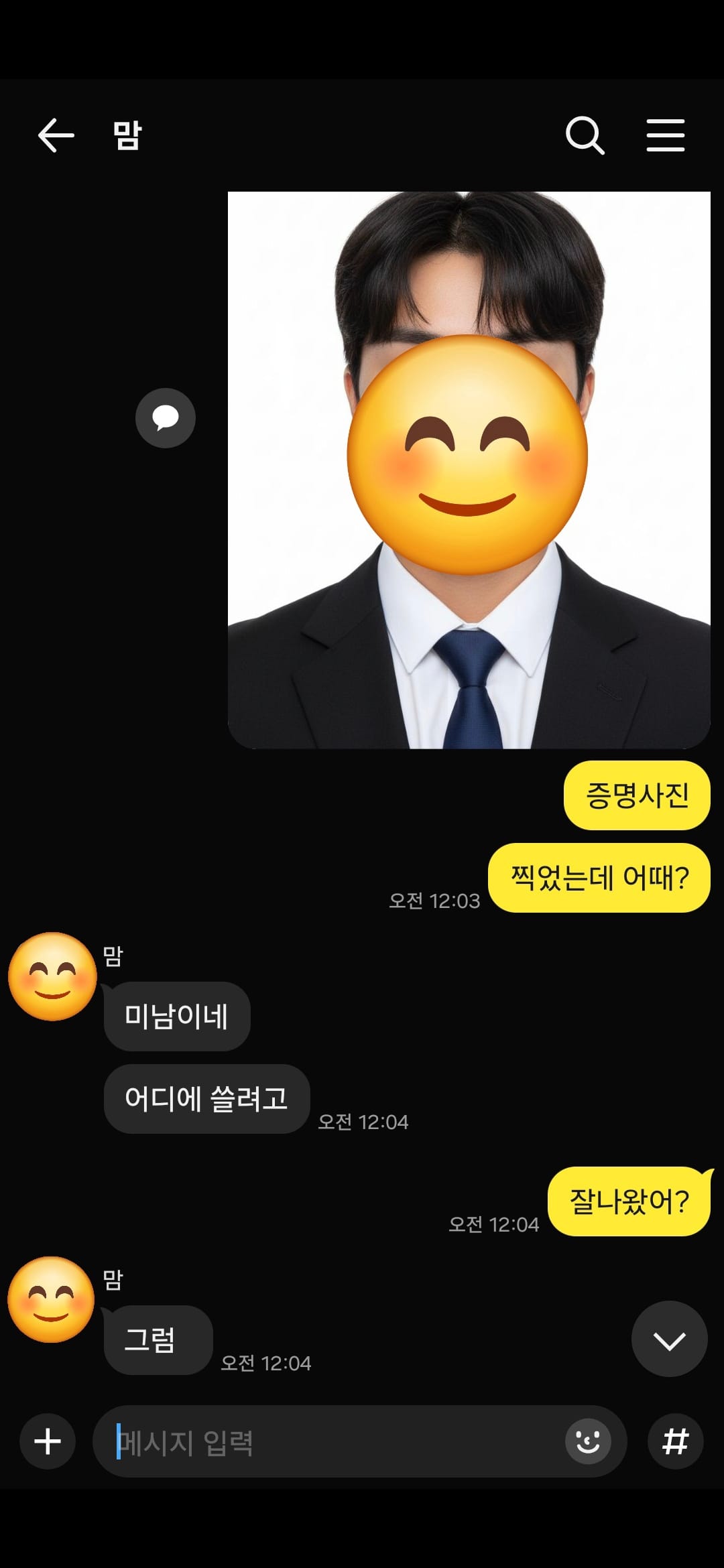The width and height of the screenshot is (724, 1568).
Task: Open the sent ID photo
Action: 469,469
